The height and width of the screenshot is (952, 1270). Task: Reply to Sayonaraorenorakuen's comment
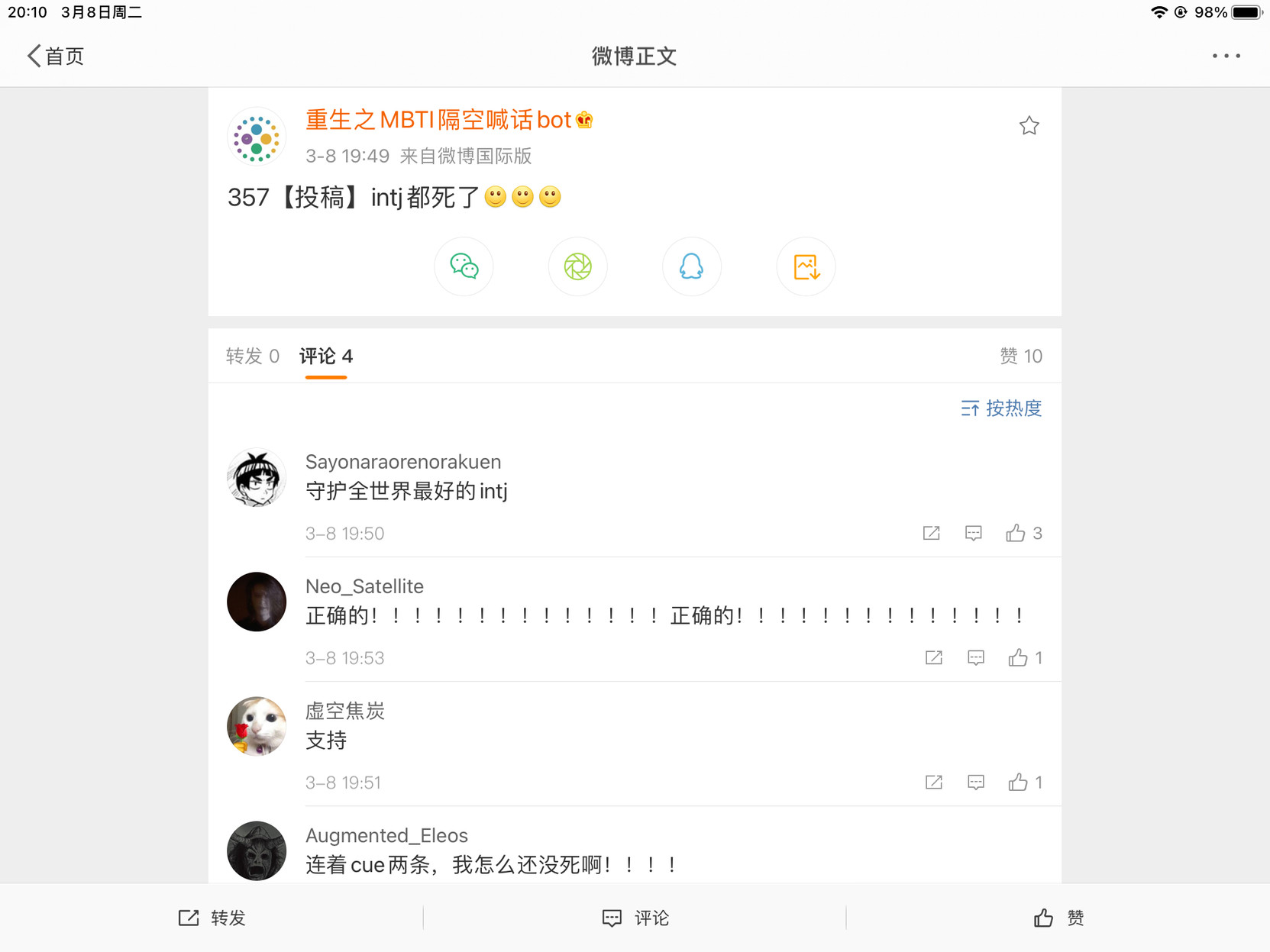tap(973, 533)
